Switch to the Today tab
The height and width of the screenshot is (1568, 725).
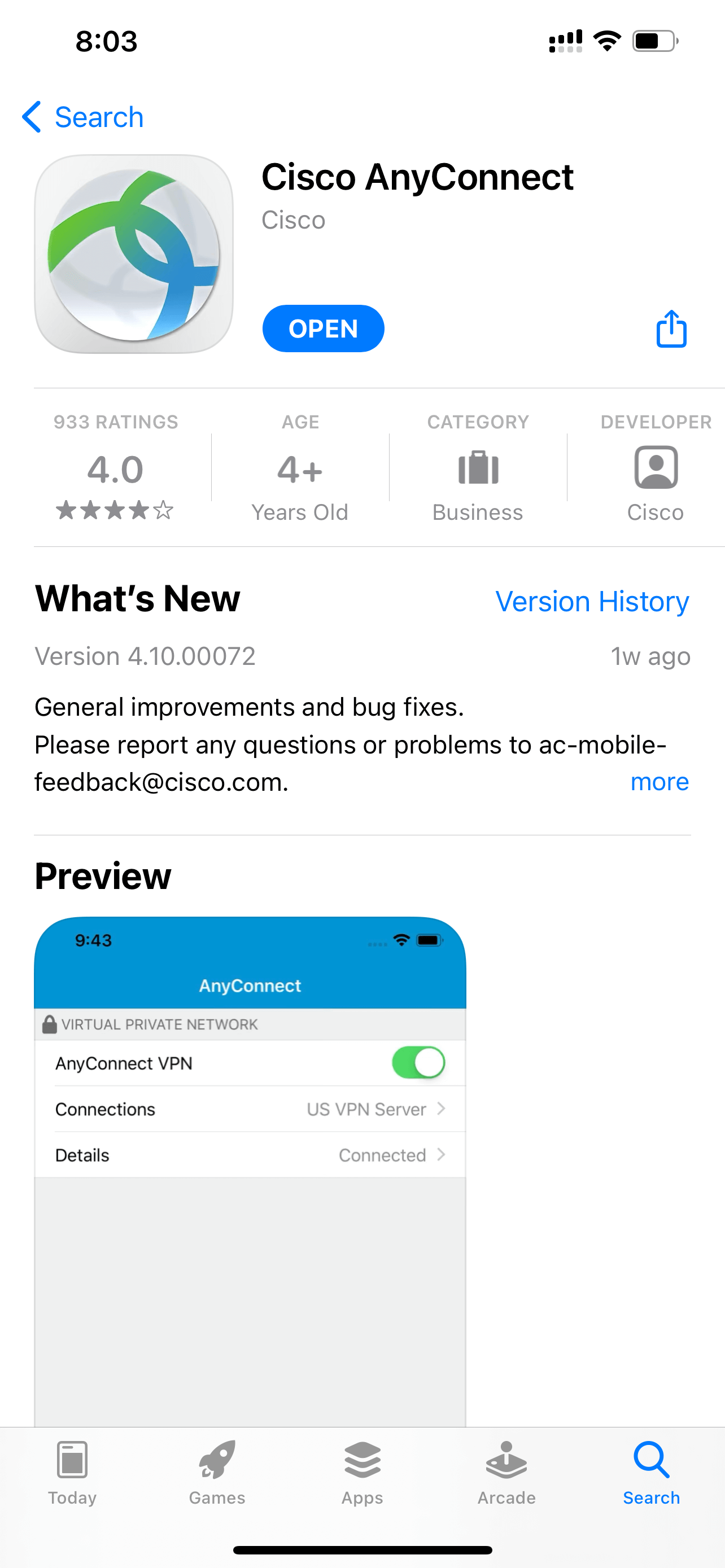pos(72,1470)
